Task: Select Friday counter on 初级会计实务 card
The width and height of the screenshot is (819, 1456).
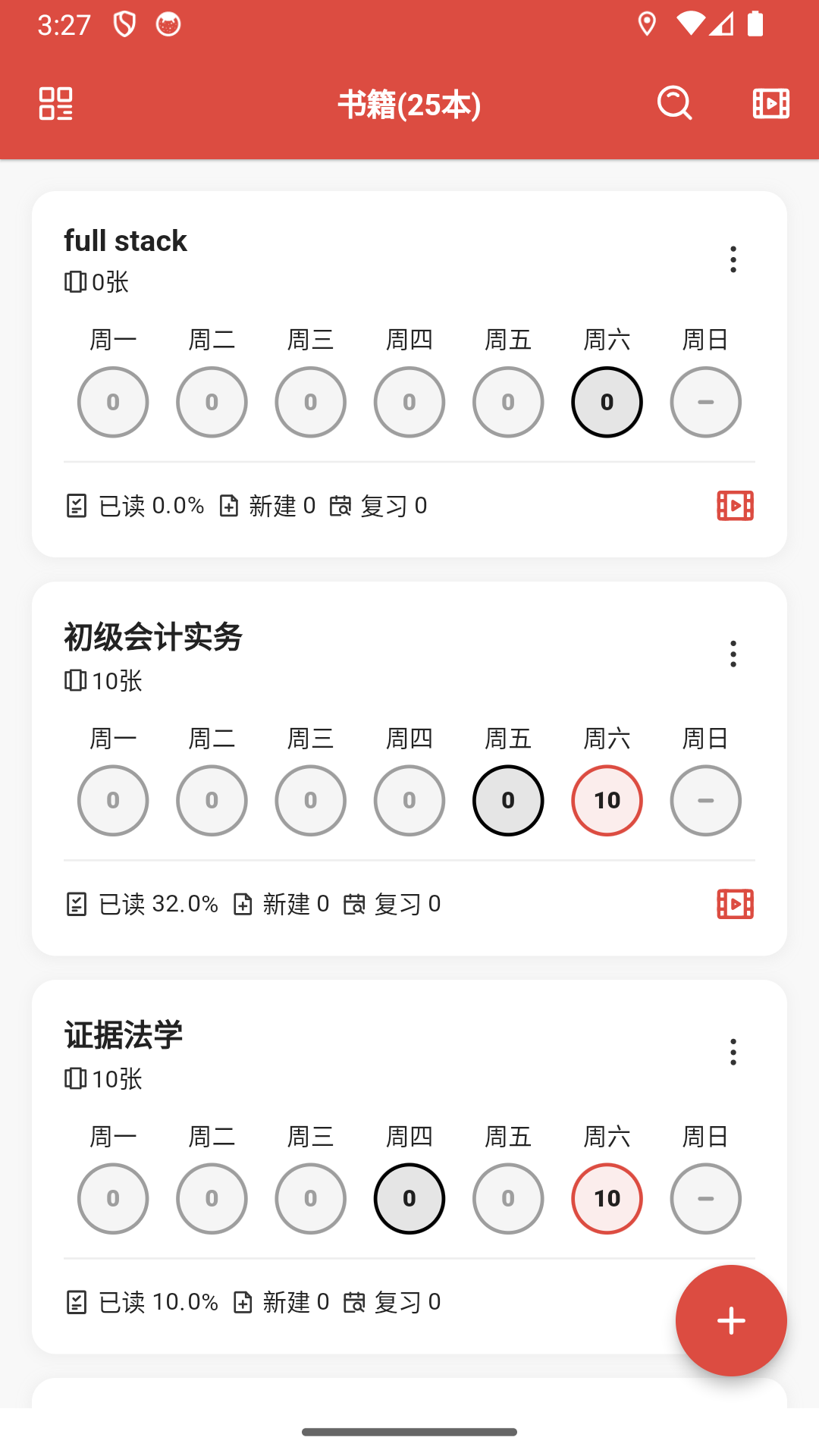Action: tap(507, 800)
